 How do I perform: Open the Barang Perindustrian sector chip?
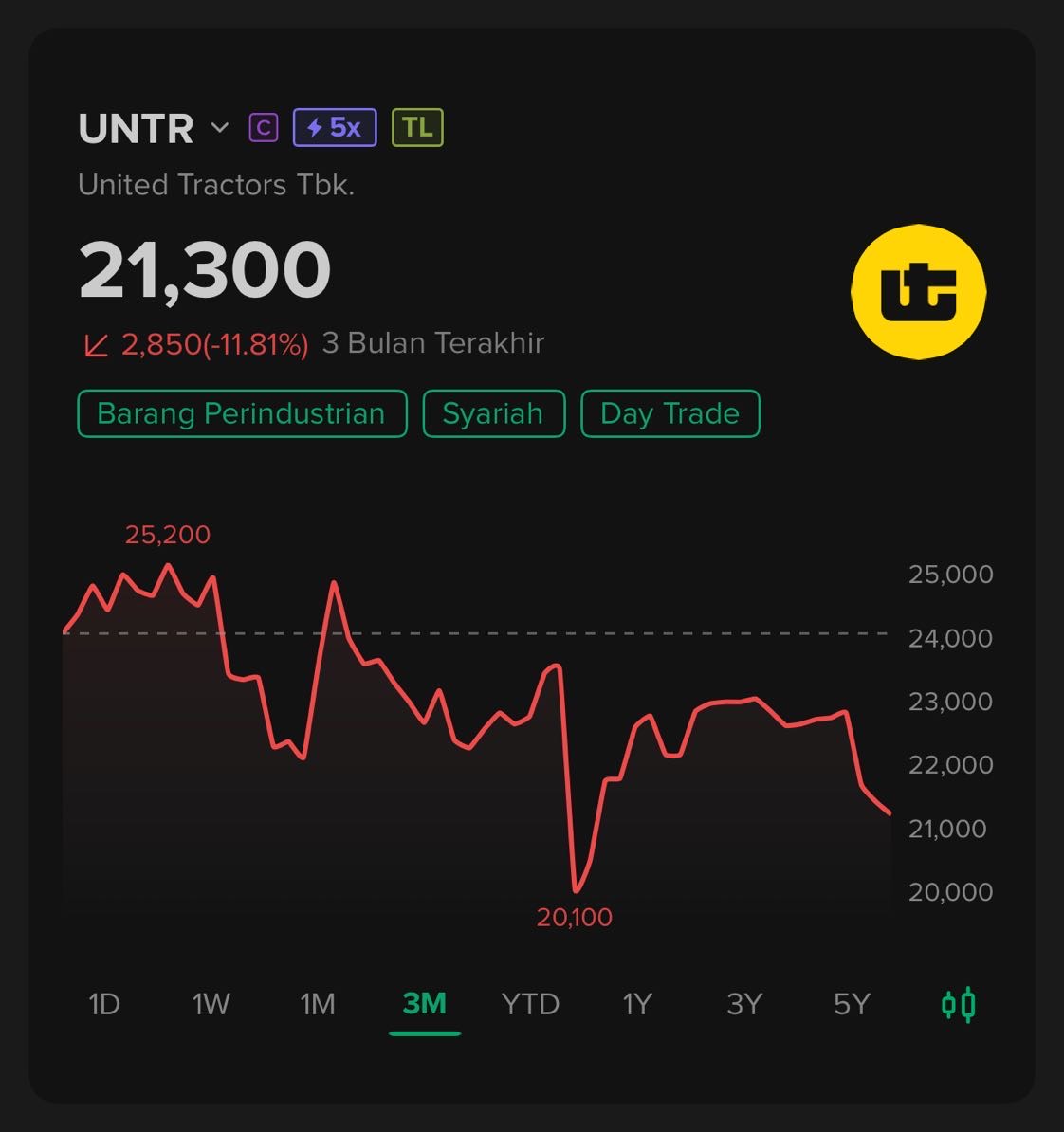(x=242, y=413)
